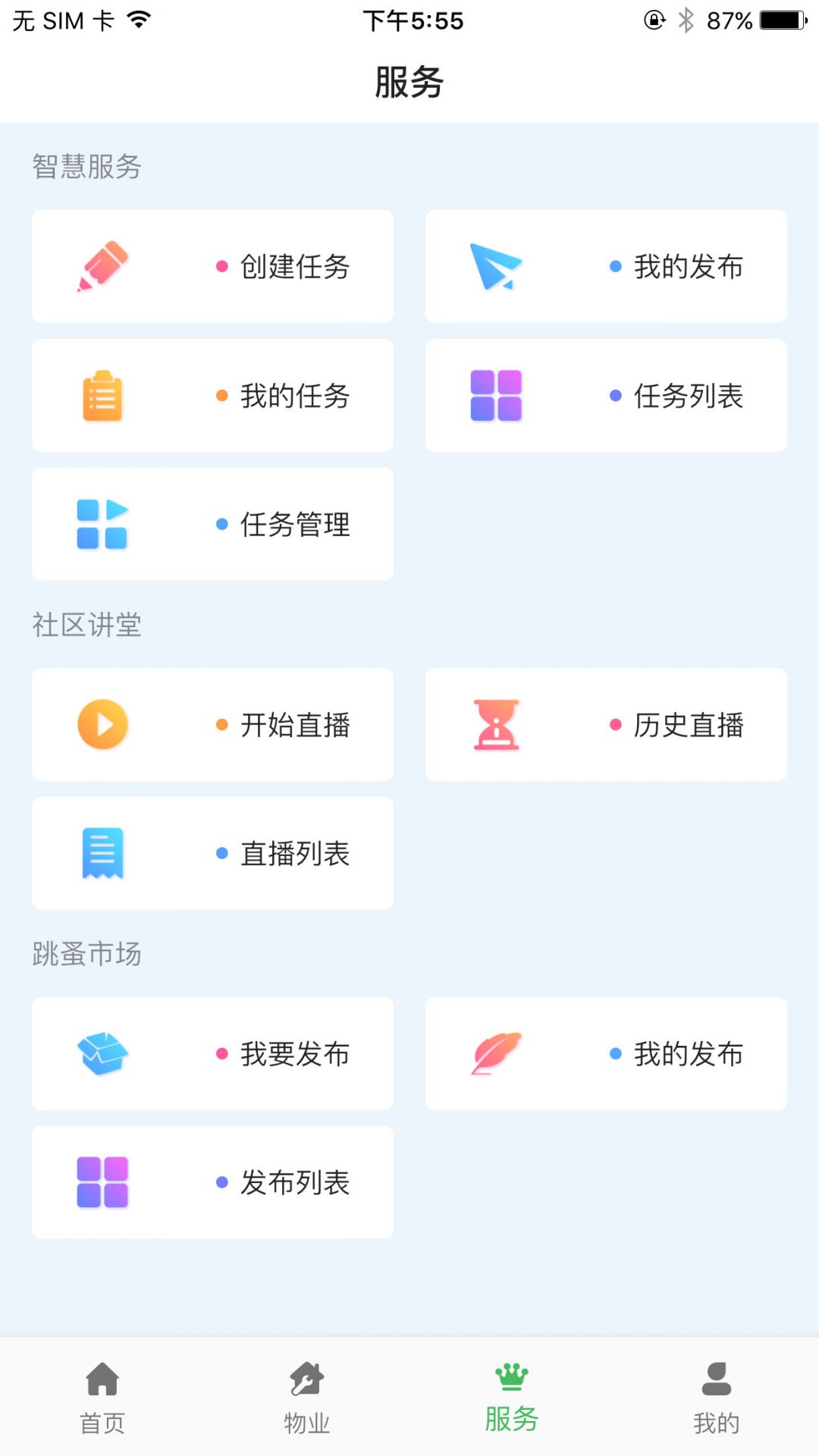Go to 任务管理
The height and width of the screenshot is (1456, 819).
tap(212, 524)
